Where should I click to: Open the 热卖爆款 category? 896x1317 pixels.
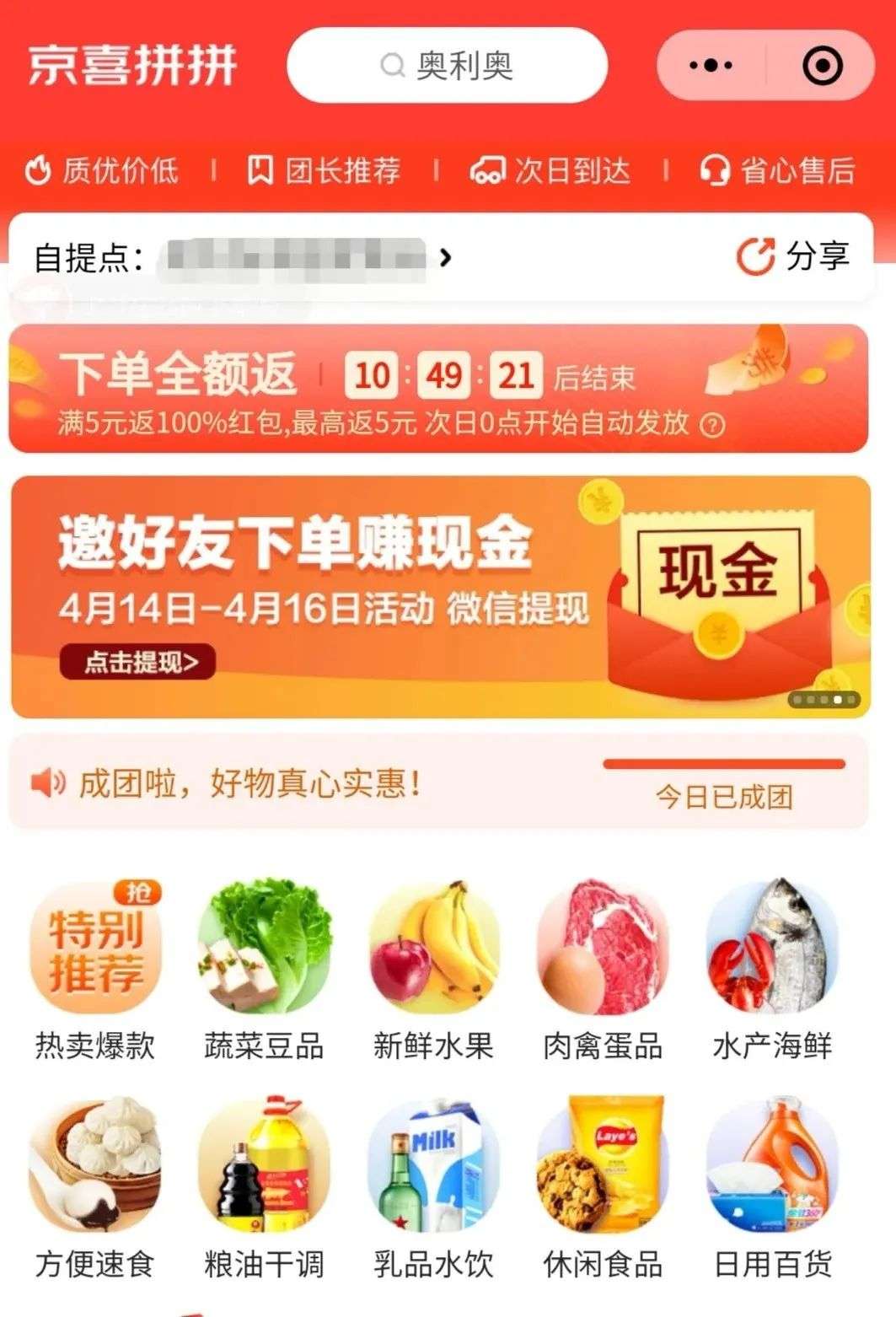95,970
